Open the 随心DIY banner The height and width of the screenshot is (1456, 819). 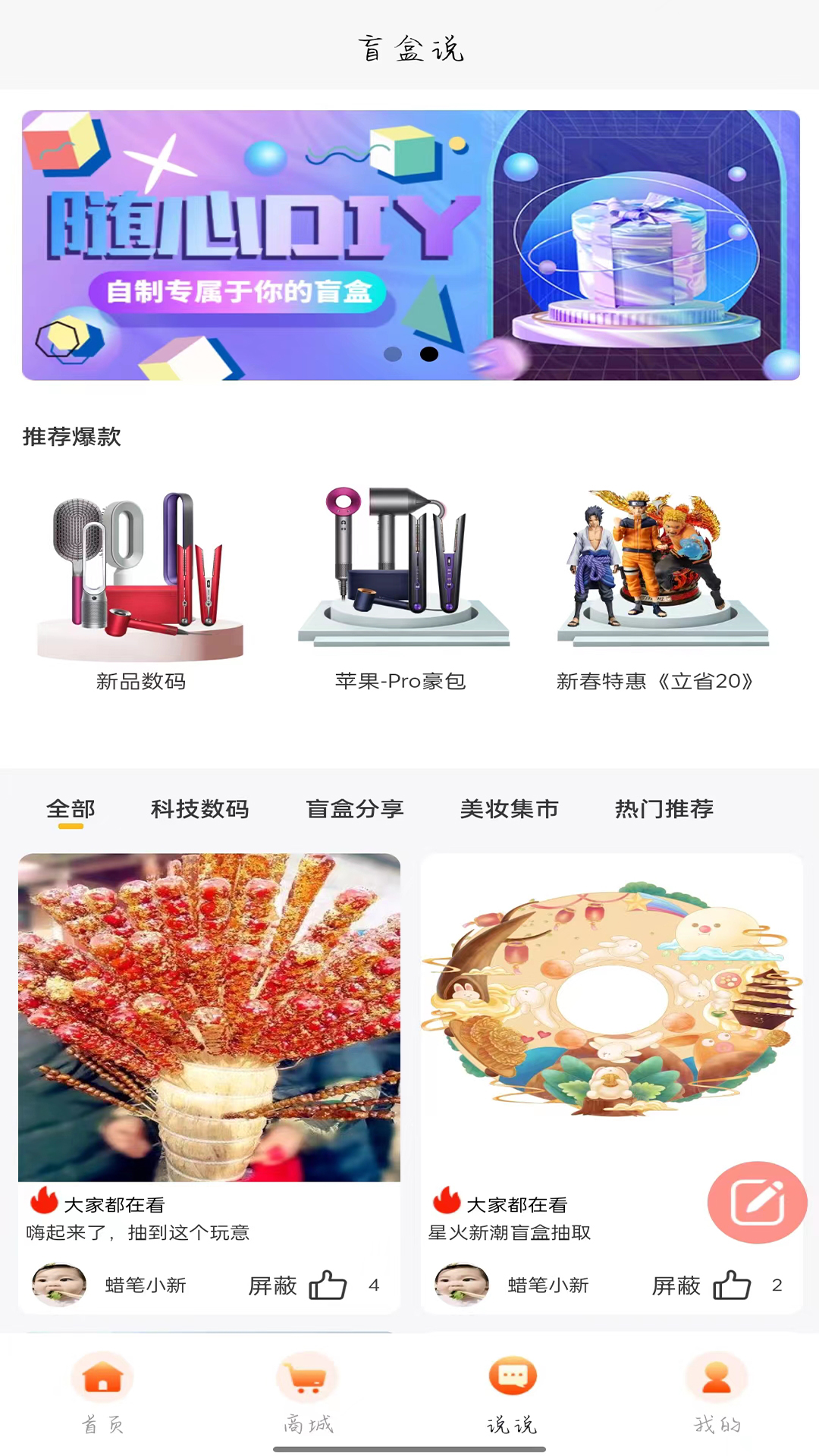click(409, 244)
